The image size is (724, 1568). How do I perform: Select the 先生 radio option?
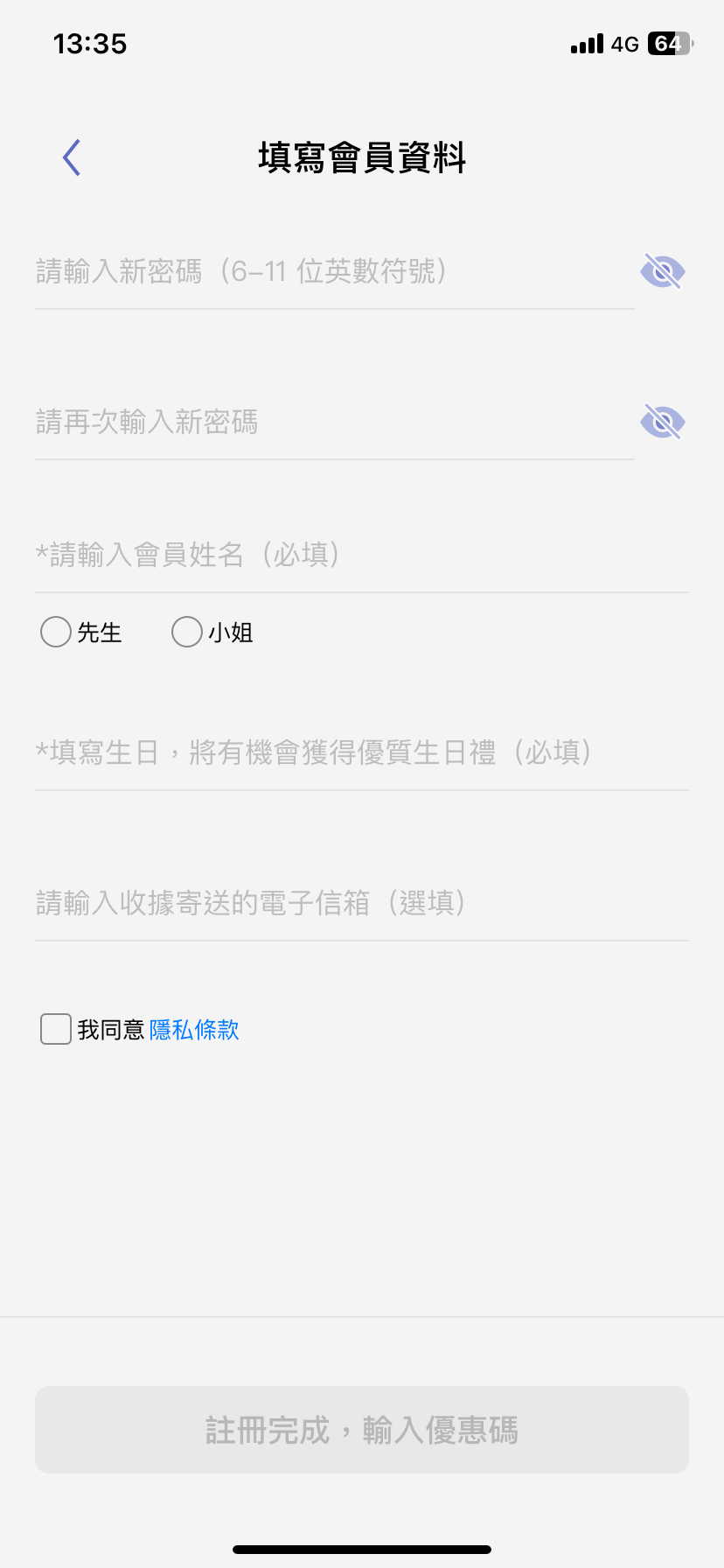click(x=56, y=632)
